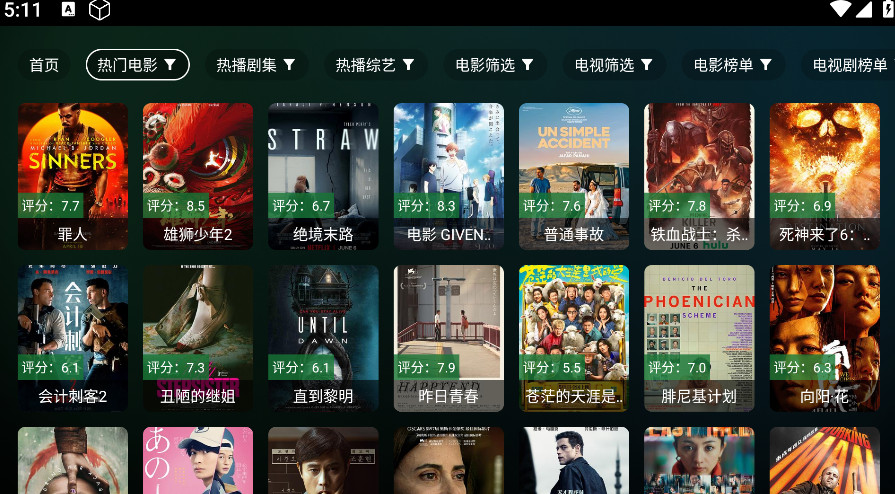Open the movie 向阳花
895x494 pixels.
824,338
